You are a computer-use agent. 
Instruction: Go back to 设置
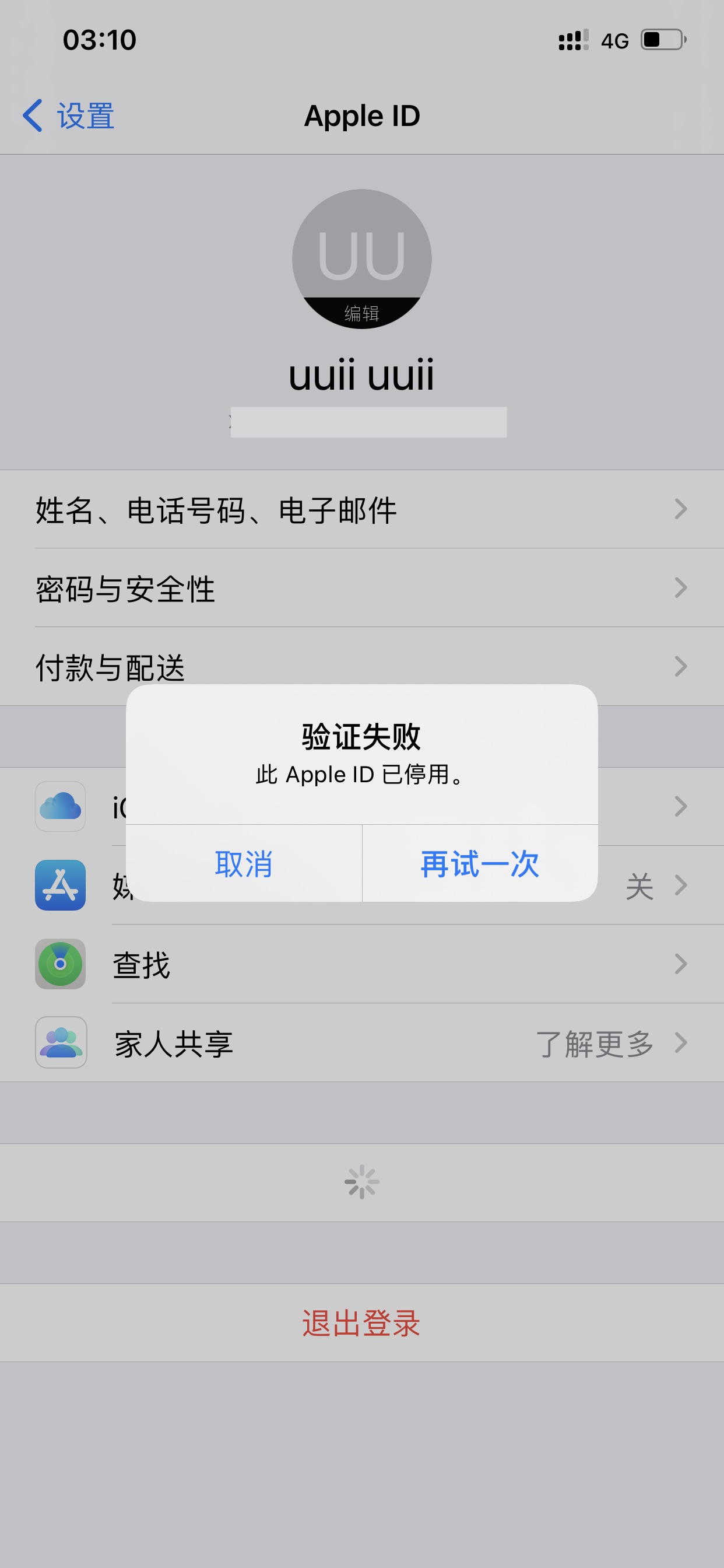pyautogui.click(x=69, y=116)
